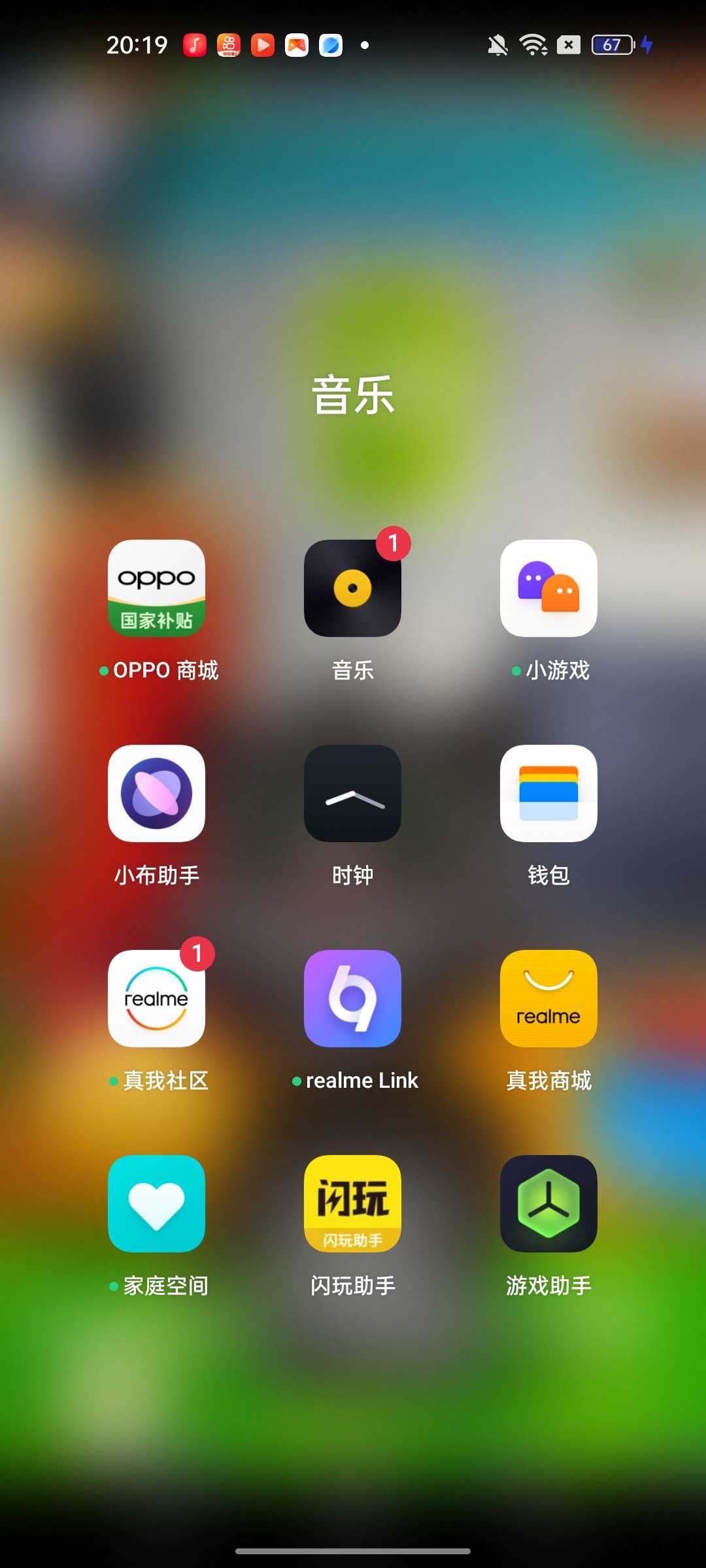Open the OPPO 商城 app
This screenshot has height=1568, width=706.
156,588
